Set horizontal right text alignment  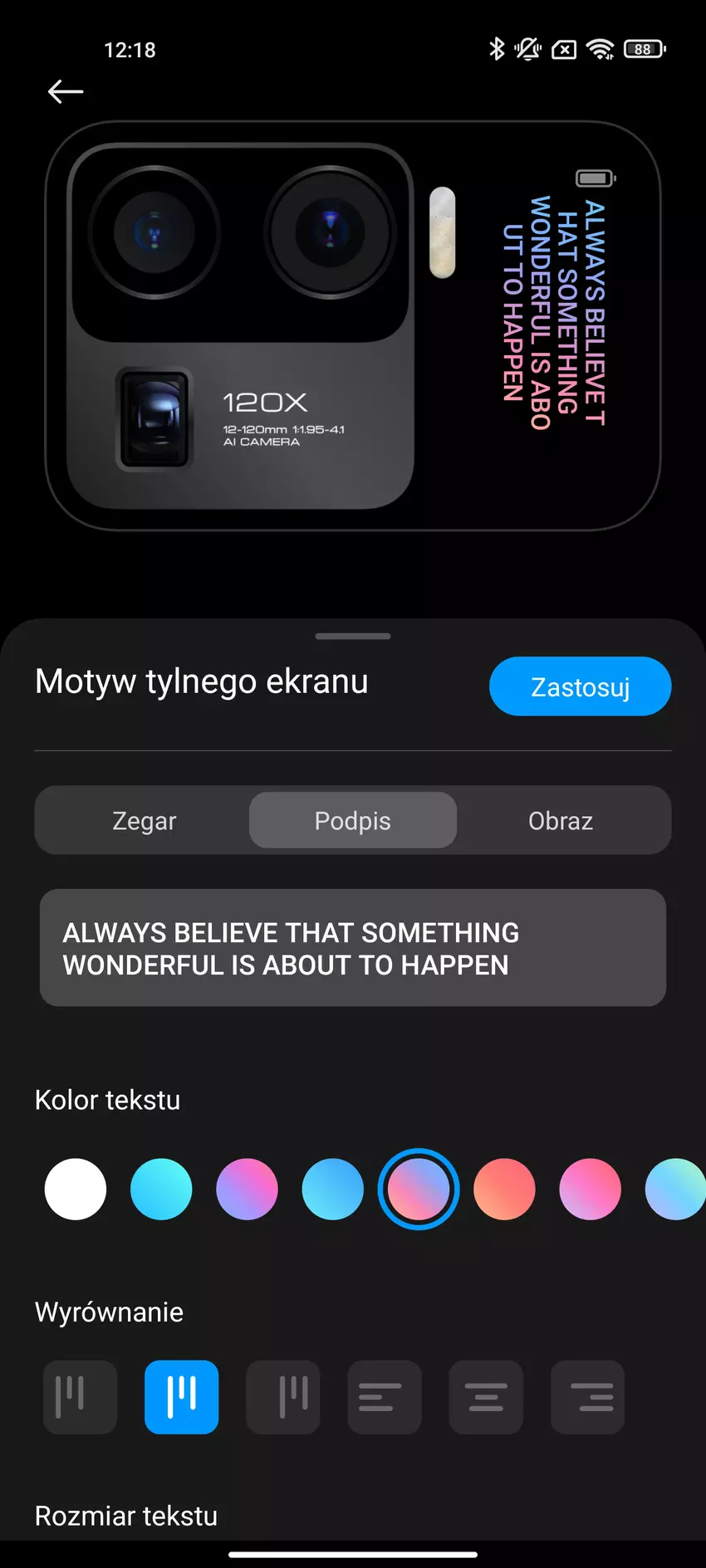[587, 1397]
